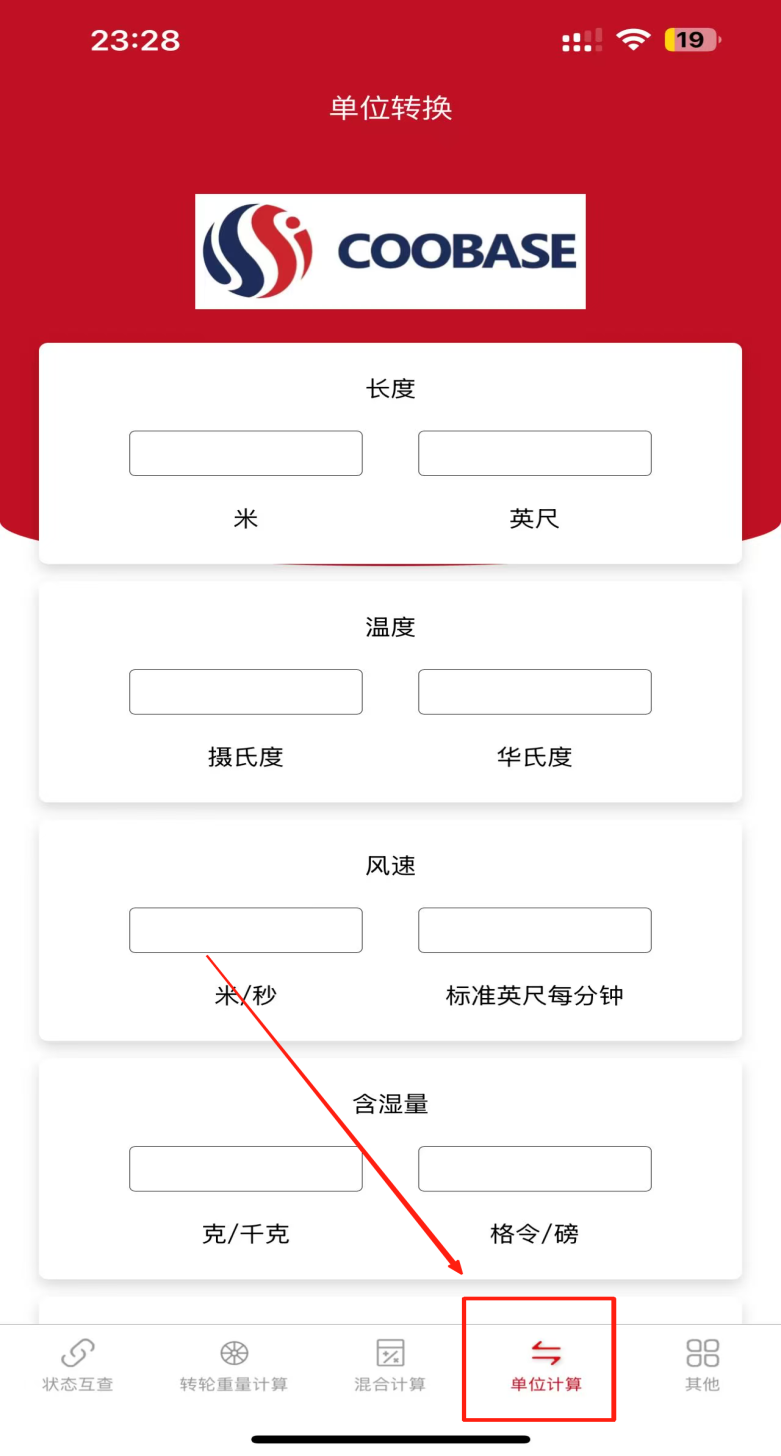
Task: Enter a value in 摄氏度 field
Action: click(245, 692)
